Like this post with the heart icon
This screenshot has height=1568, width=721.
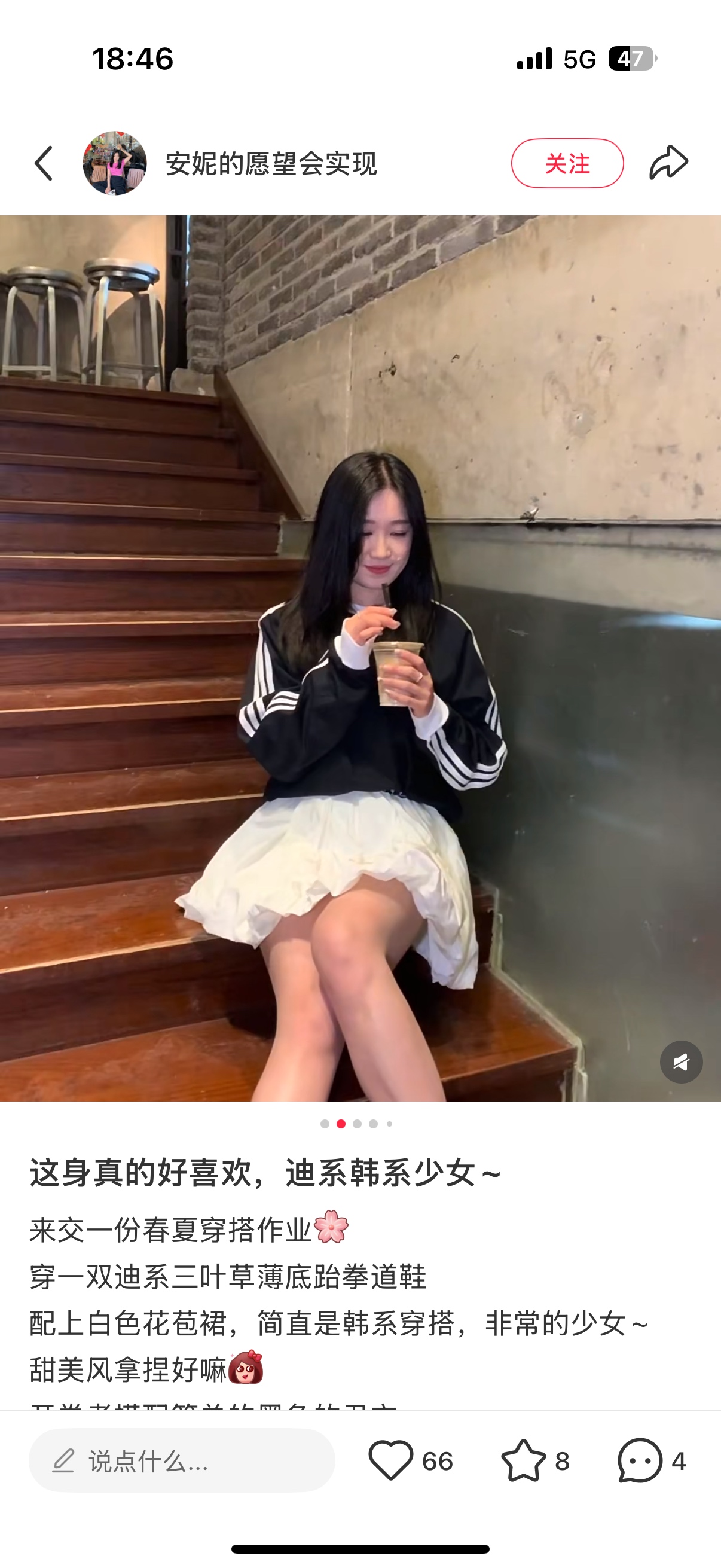(390, 1460)
